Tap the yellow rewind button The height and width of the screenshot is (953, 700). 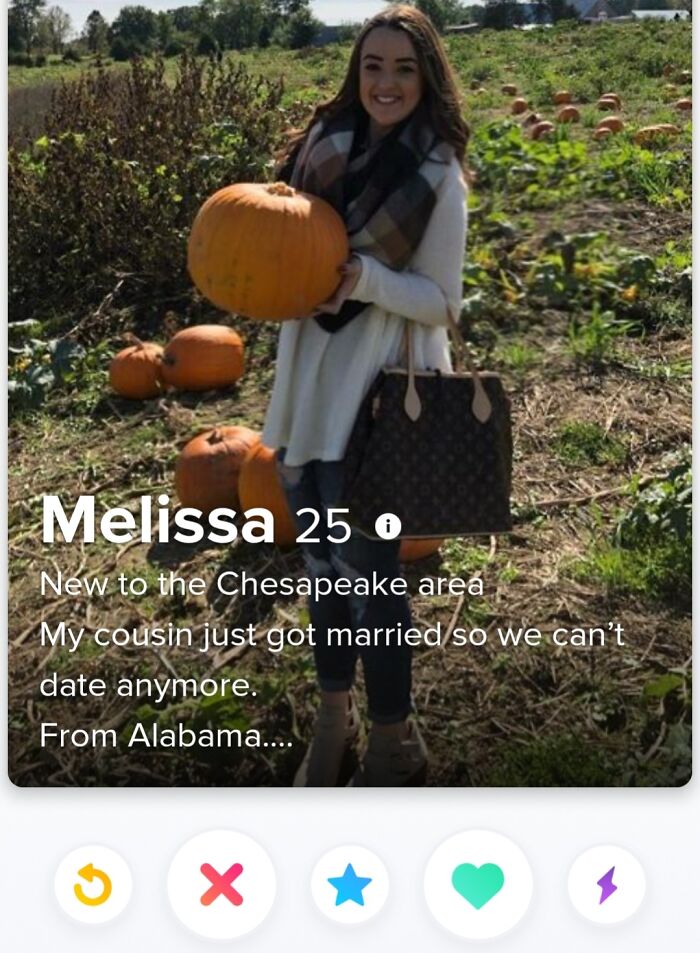[x=93, y=885]
